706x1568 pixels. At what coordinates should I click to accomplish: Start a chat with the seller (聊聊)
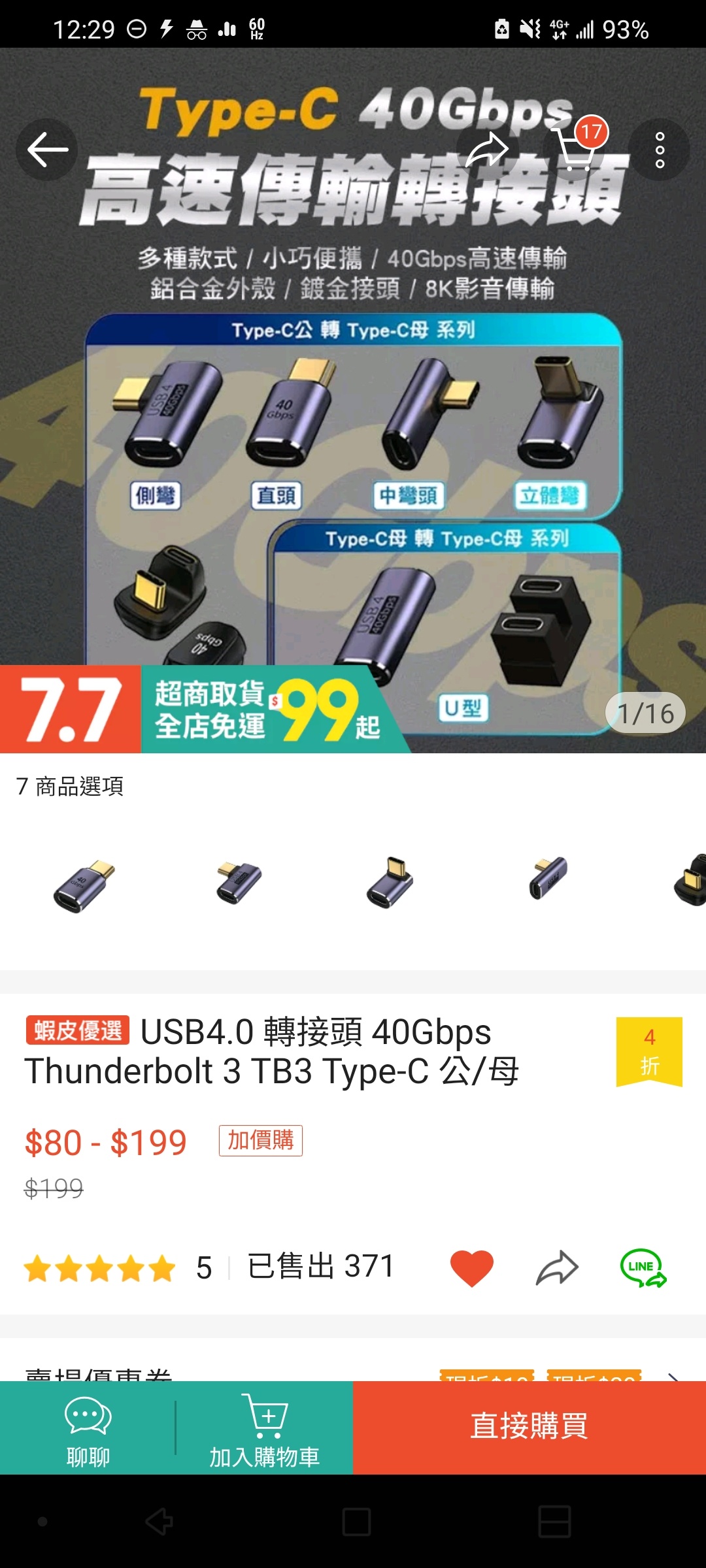tap(88, 1428)
